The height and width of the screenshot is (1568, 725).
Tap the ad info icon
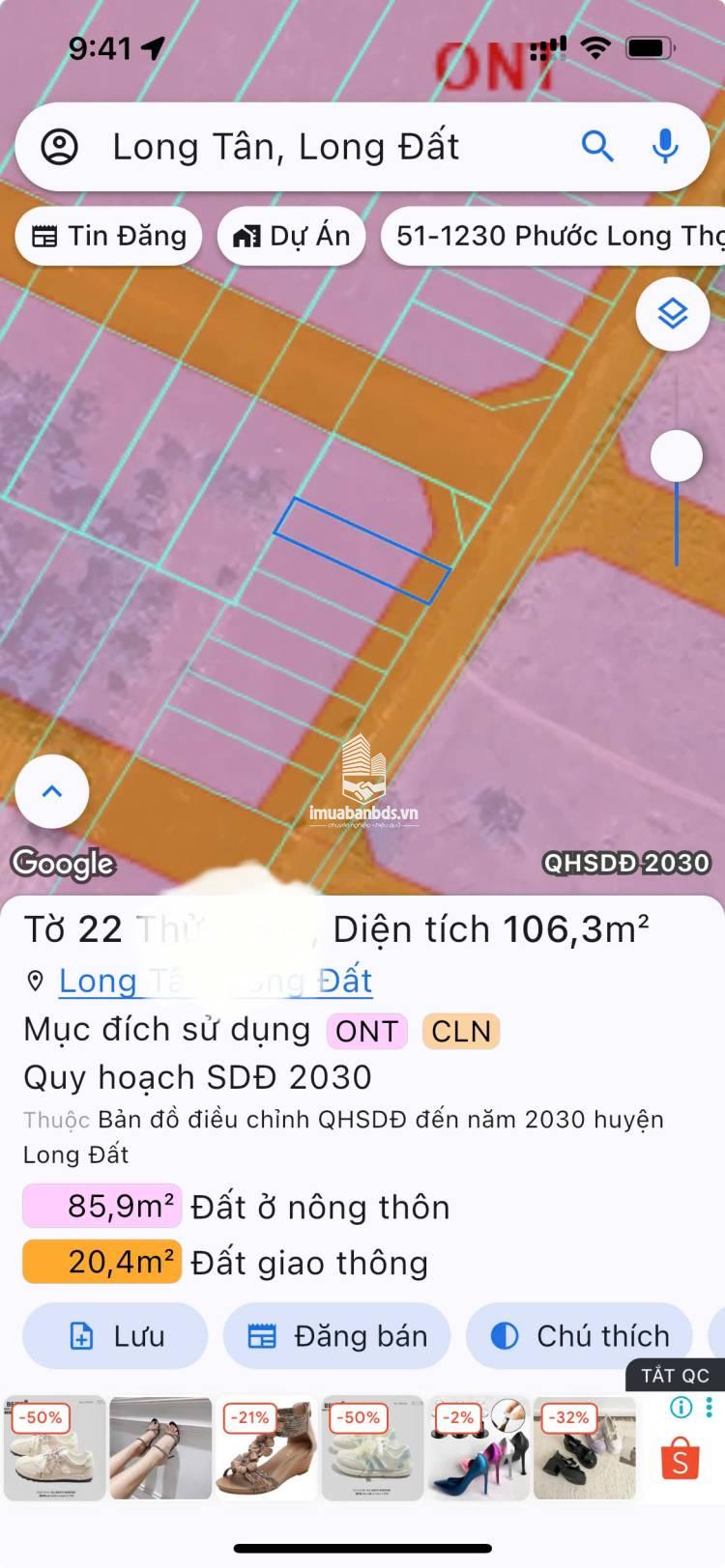681,1407
